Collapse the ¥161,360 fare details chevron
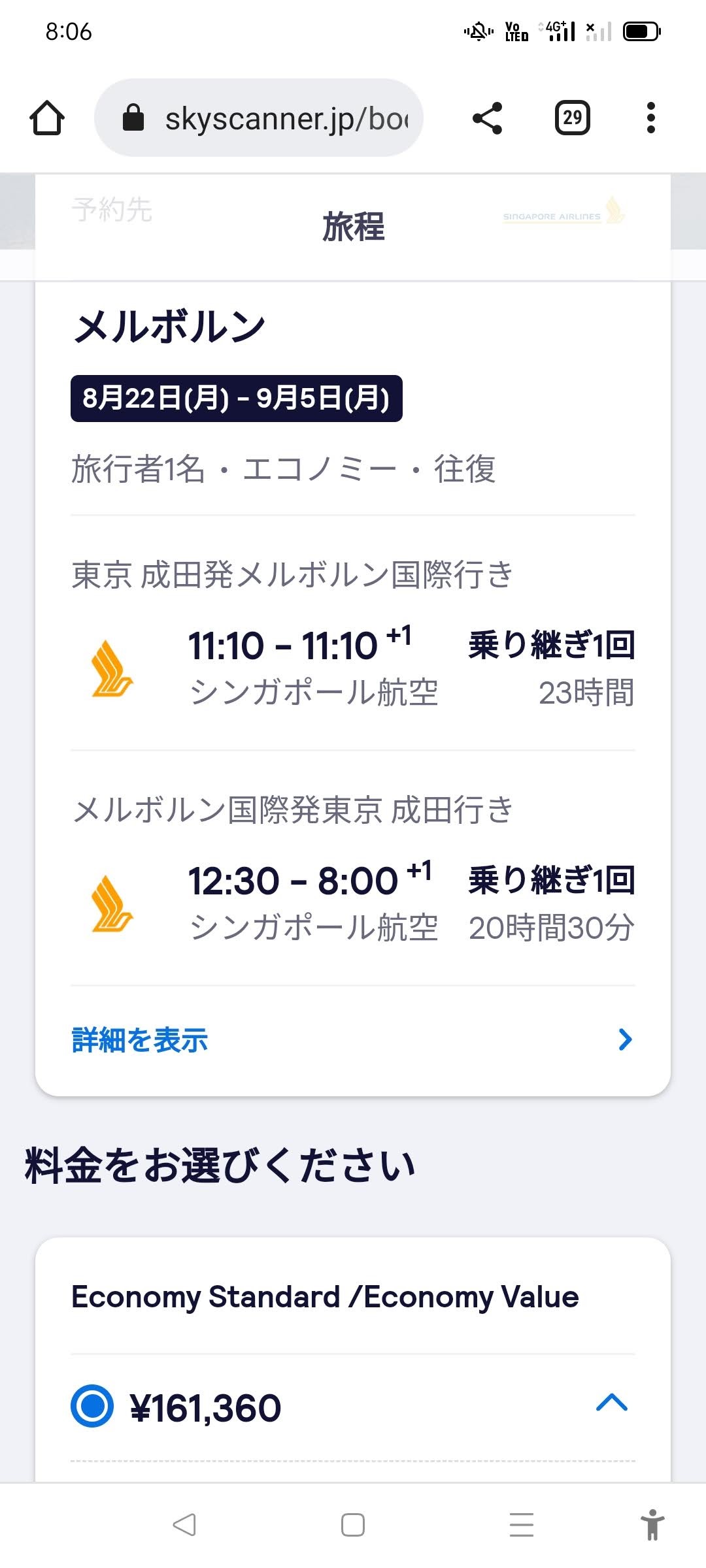The height and width of the screenshot is (1568, 706). click(x=611, y=1403)
